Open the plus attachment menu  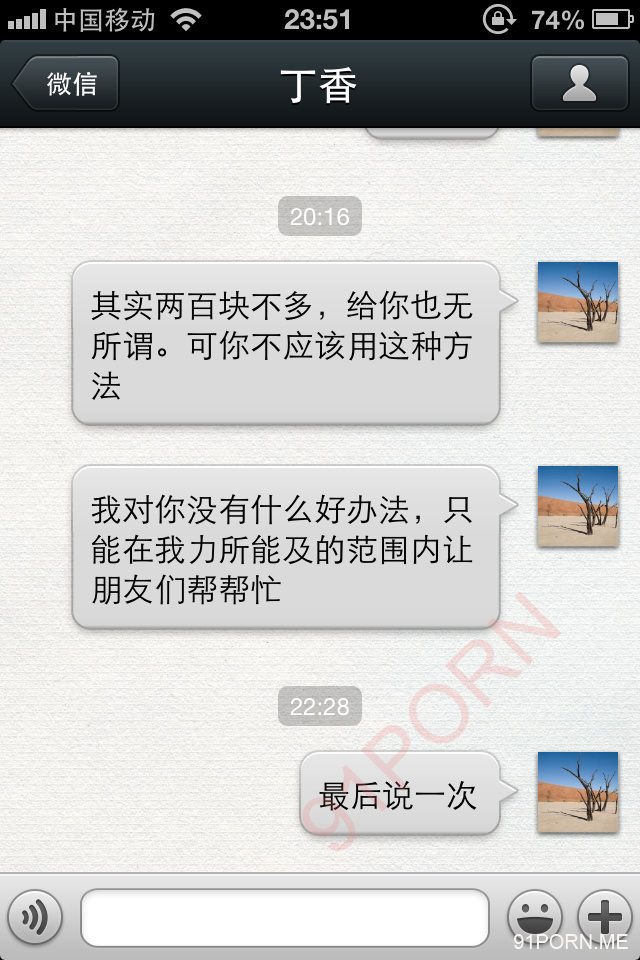[x=605, y=916]
